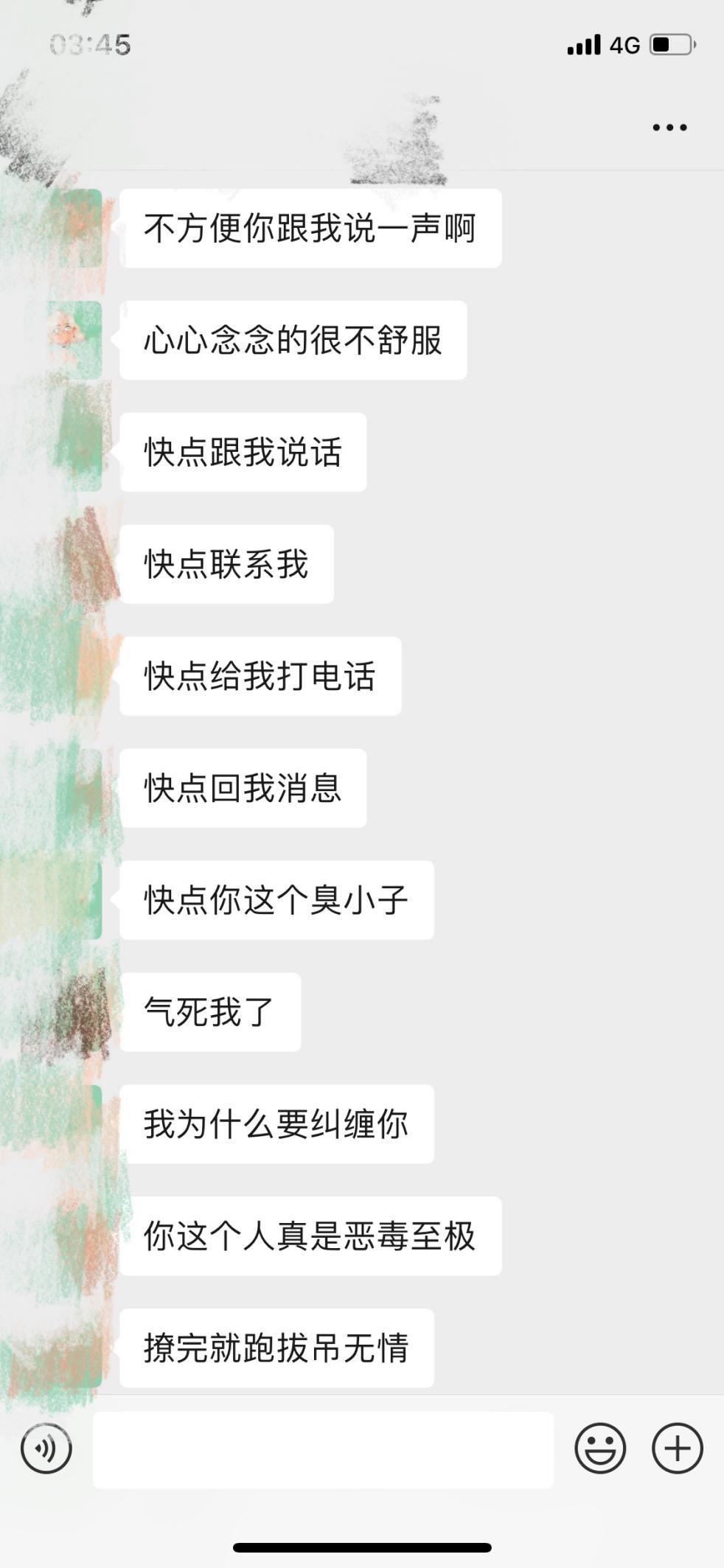Open the chat options via the ellipsis menu
Screen dimensions: 724x1568
(666, 127)
